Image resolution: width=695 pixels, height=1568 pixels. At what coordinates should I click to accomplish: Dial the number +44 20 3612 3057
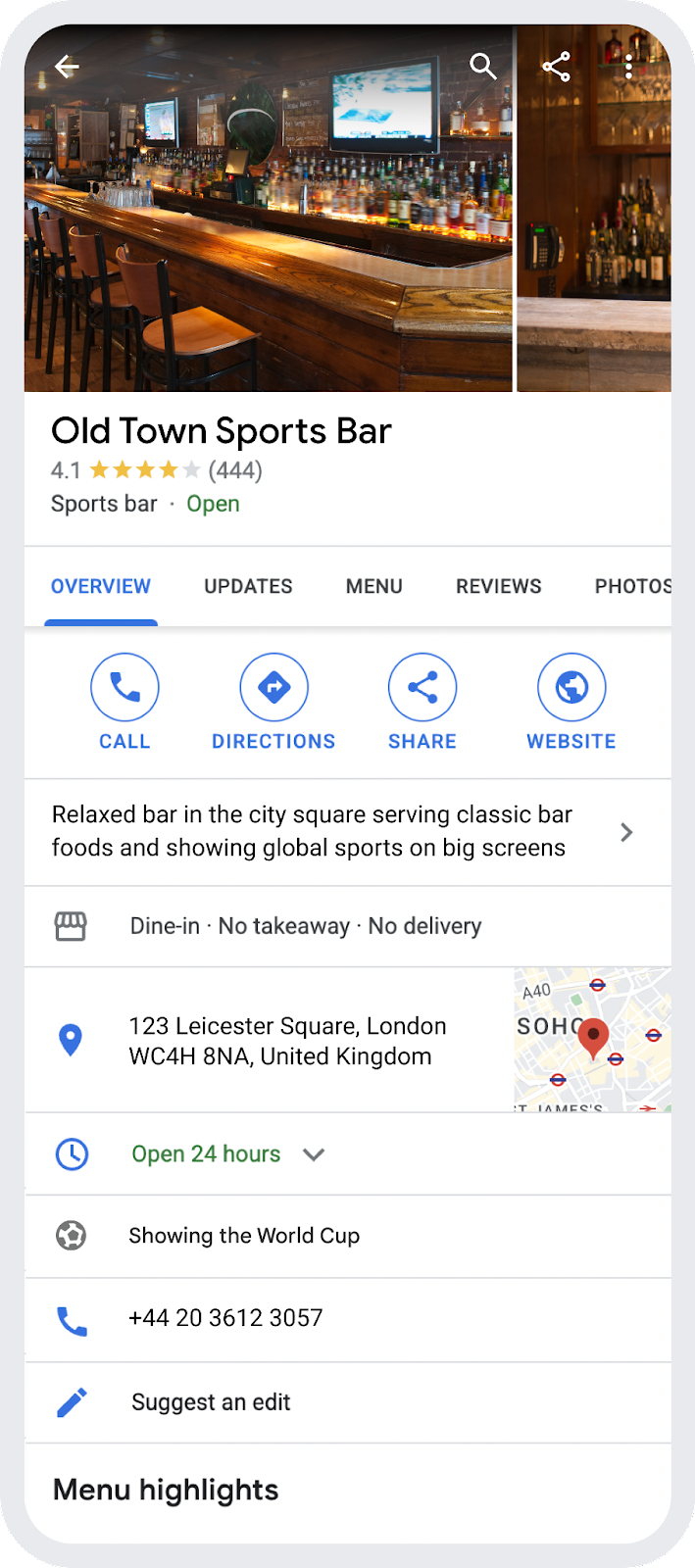[x=225, y=1318]
